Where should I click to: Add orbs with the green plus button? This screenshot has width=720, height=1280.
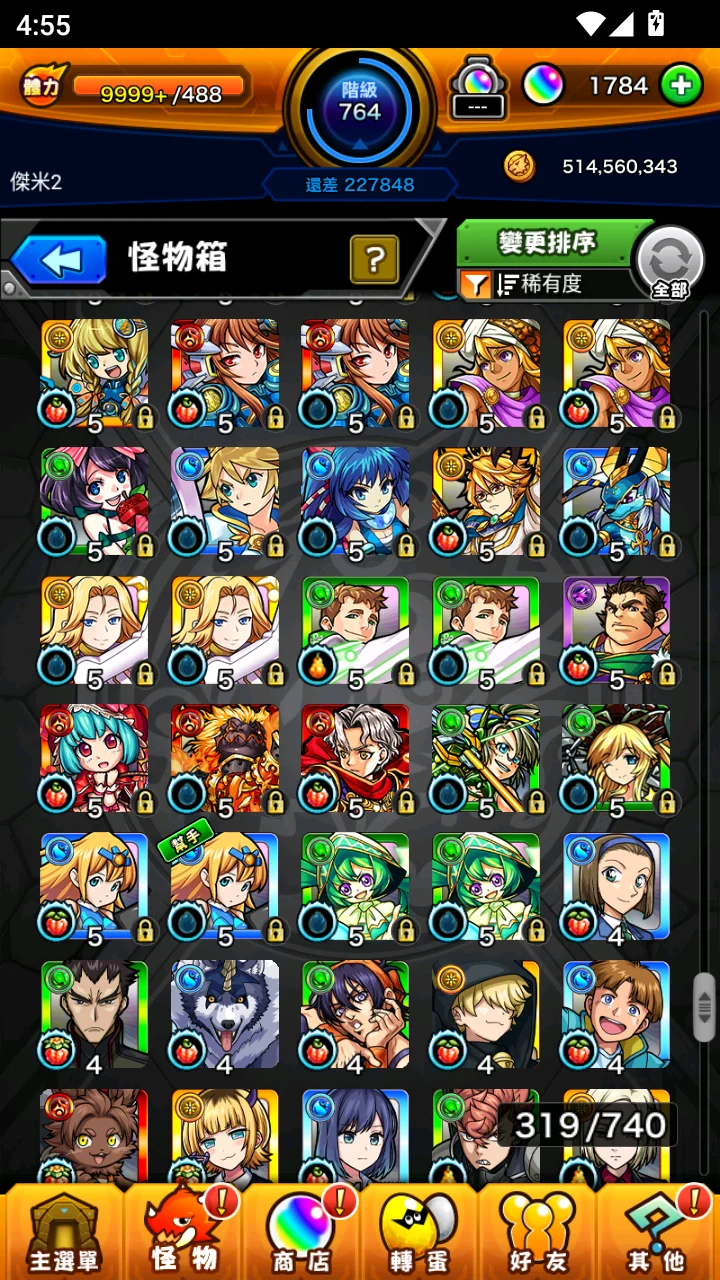click(x=681, y=86)
